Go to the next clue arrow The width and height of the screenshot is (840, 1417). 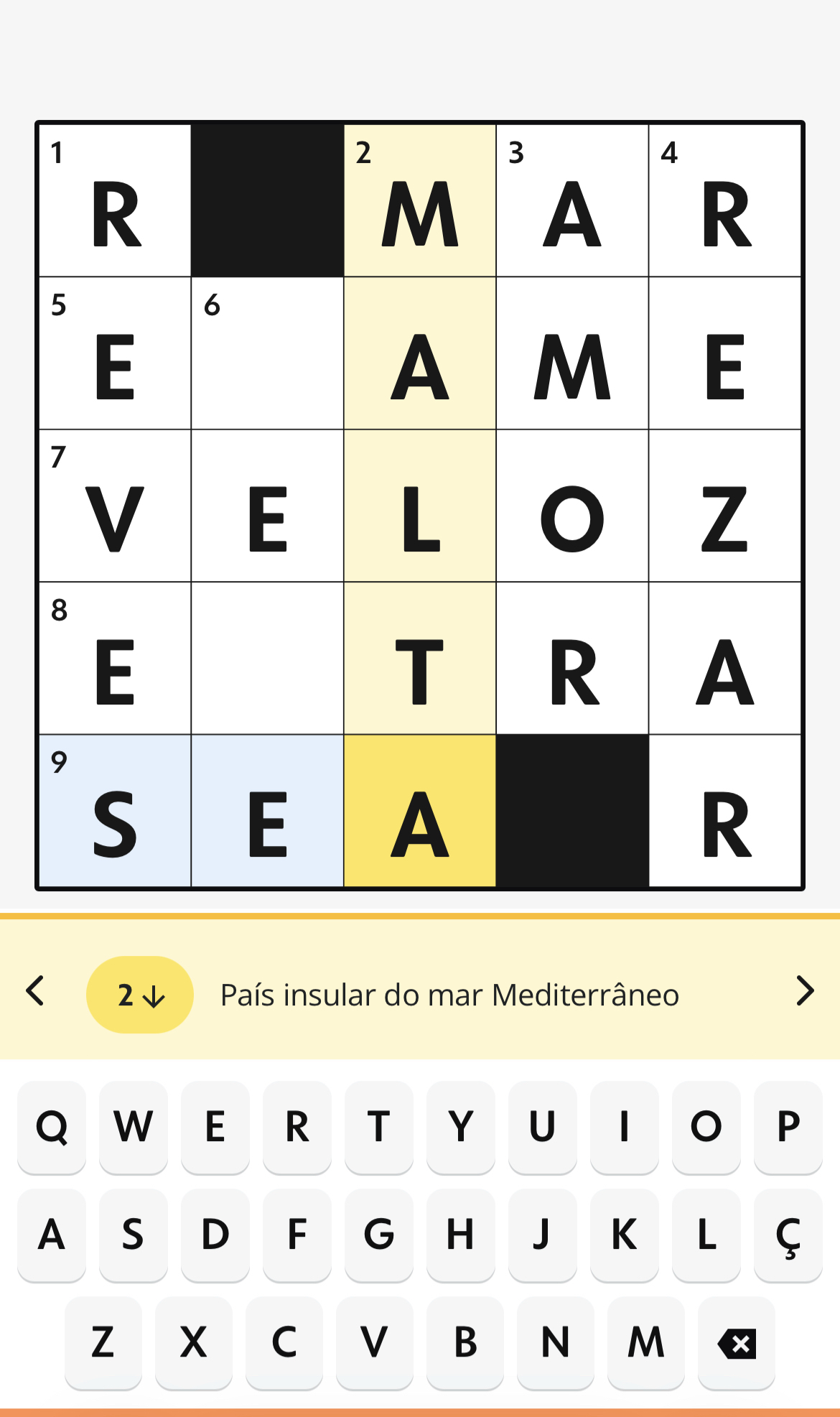(805, 992)
